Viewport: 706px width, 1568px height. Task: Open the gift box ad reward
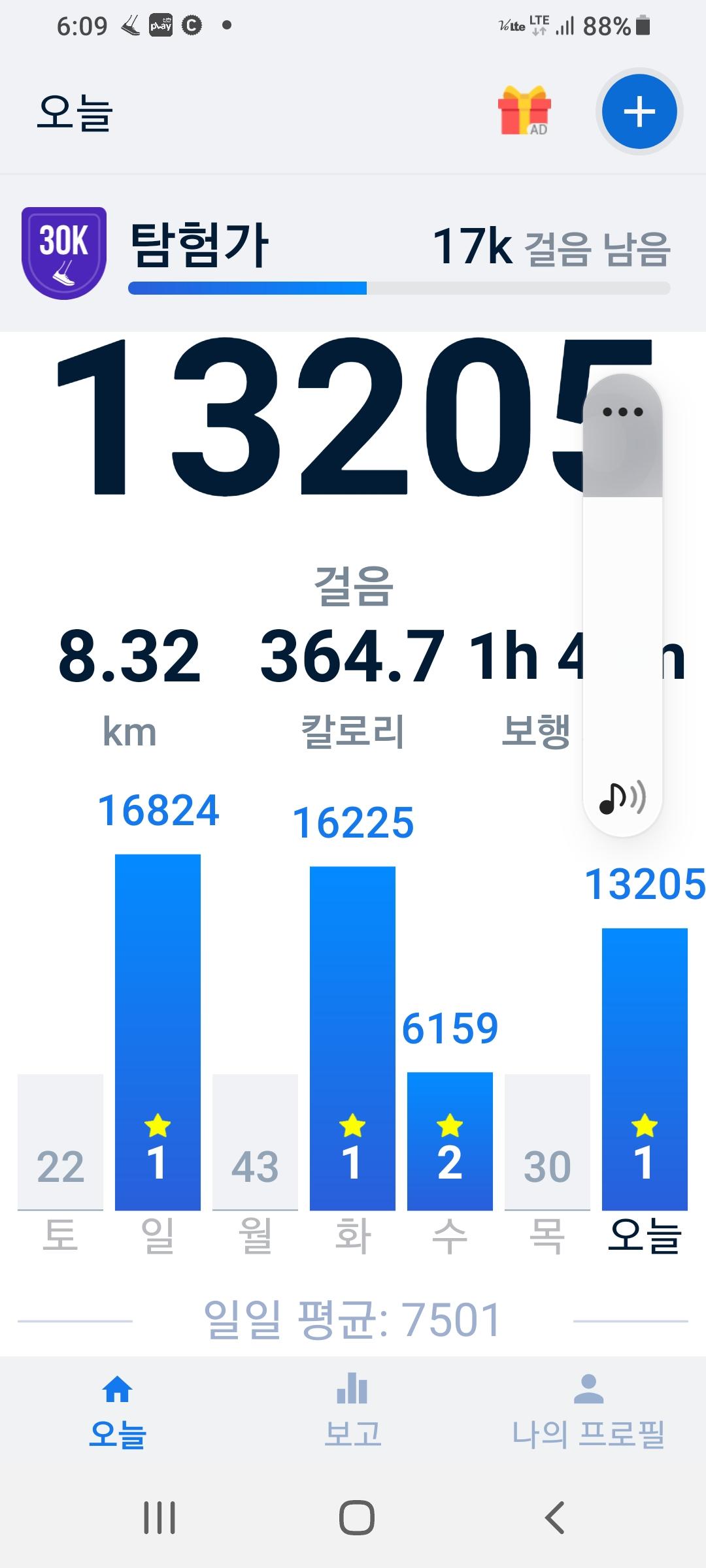click(524, 110)
